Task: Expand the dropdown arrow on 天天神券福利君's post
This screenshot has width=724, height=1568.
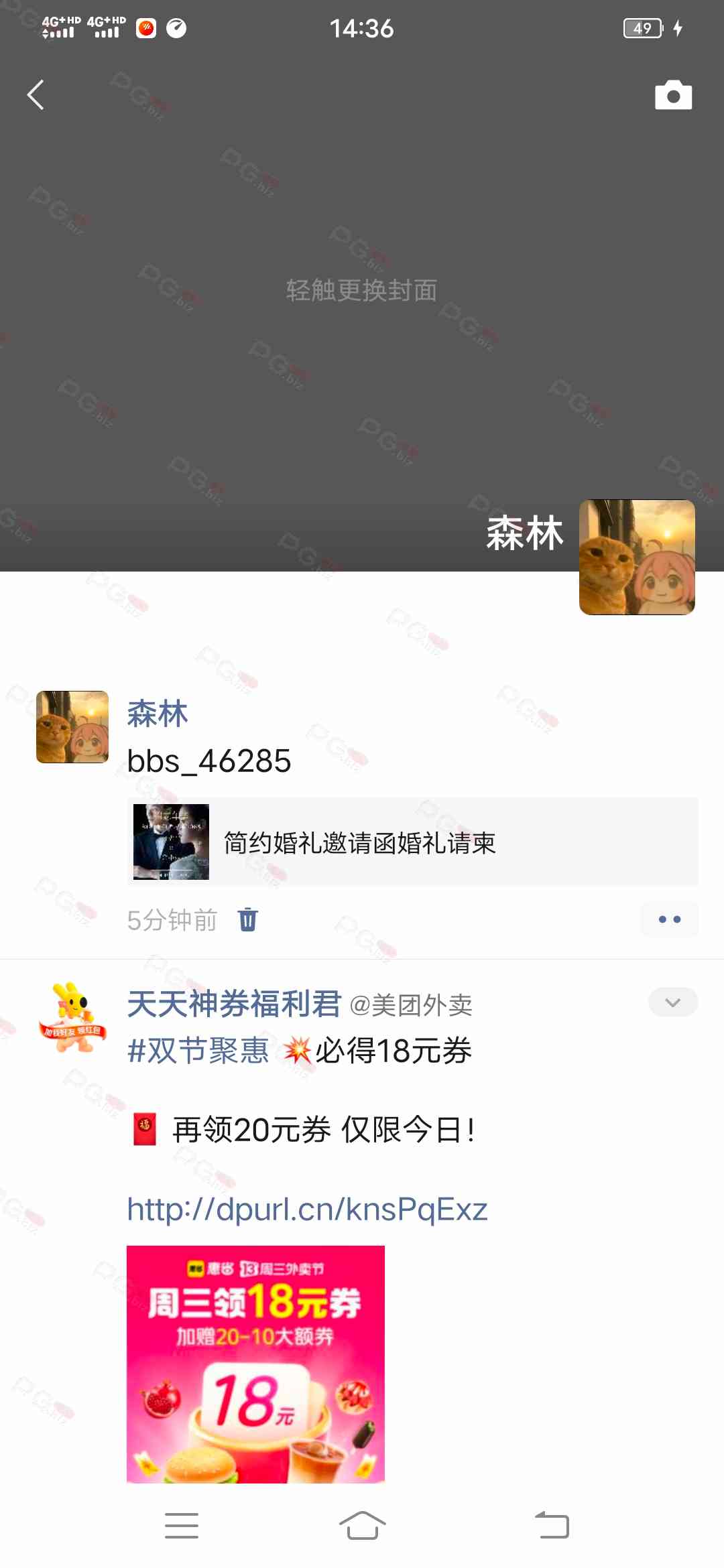Action: [672, 1002]
